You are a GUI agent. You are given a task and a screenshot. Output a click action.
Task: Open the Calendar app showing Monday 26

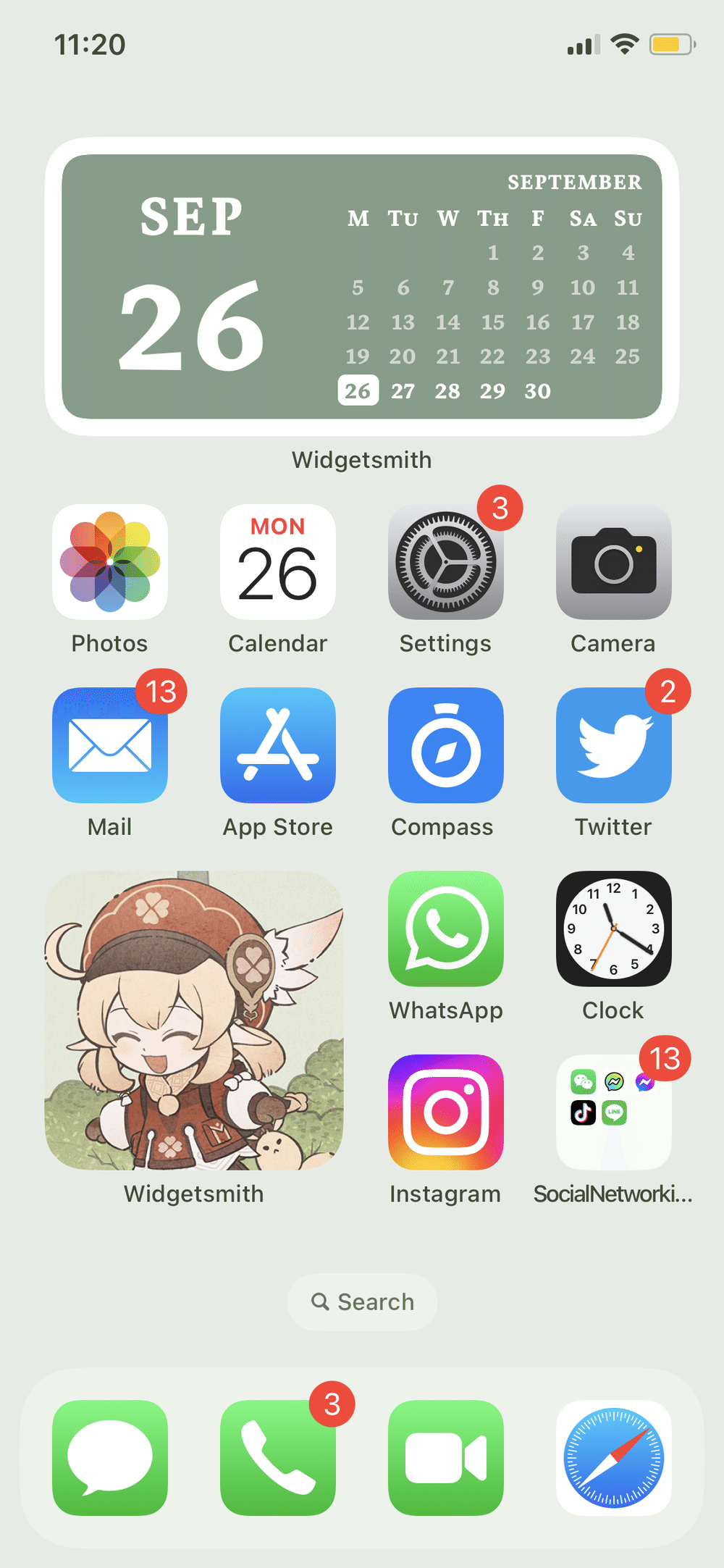277,563
